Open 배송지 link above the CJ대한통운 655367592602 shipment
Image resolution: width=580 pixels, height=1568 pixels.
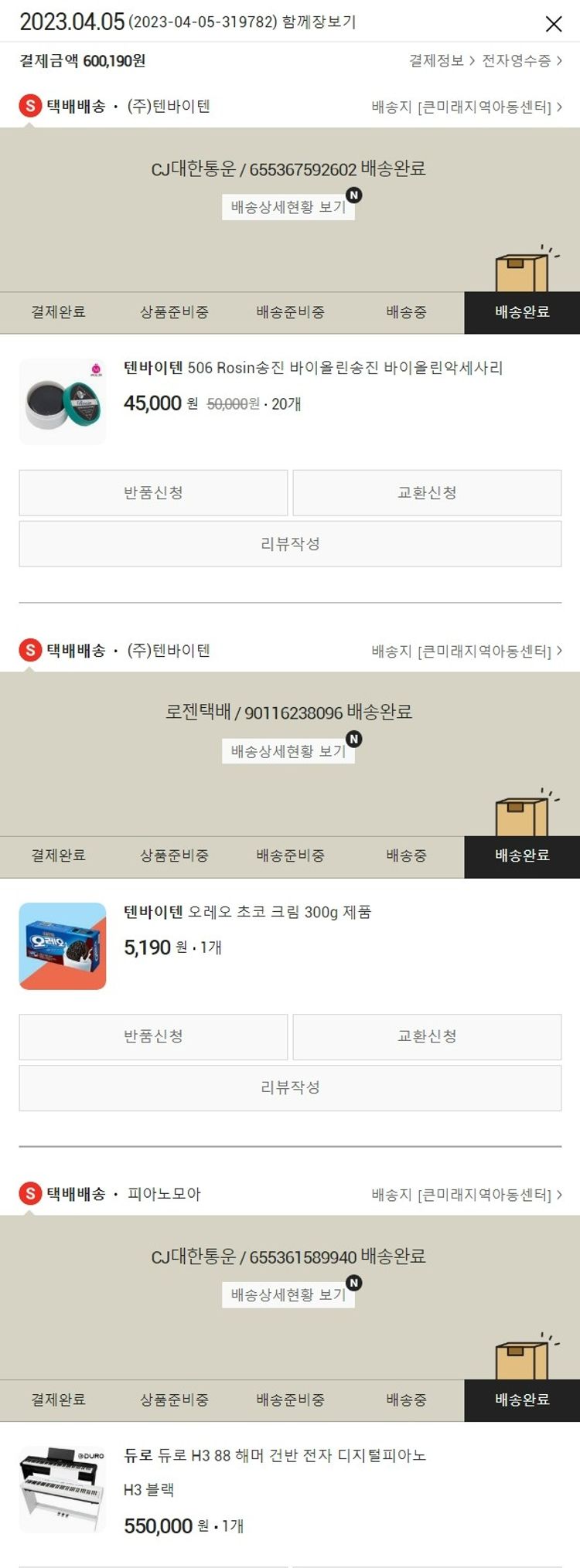(x=466, y=107)
